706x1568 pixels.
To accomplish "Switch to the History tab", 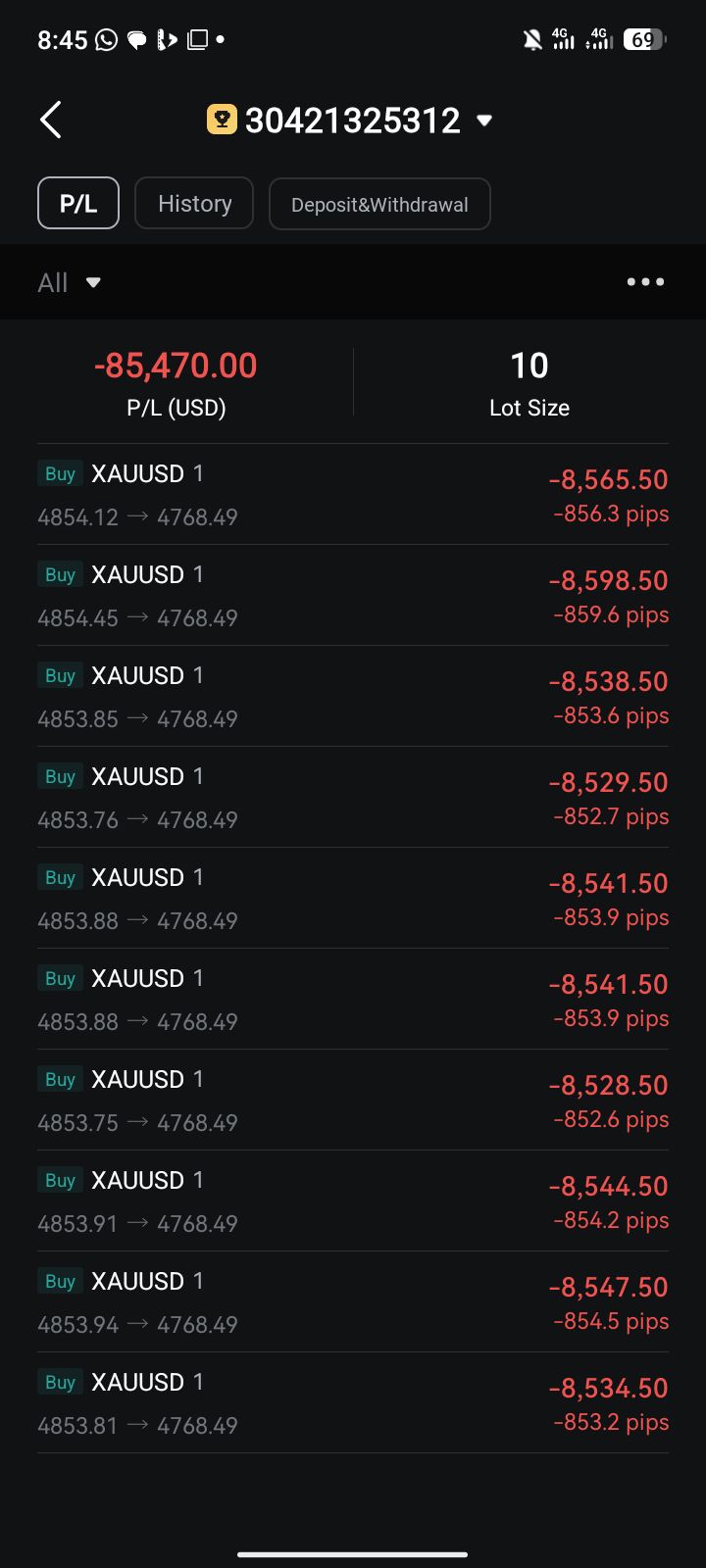I will (194, 204).
